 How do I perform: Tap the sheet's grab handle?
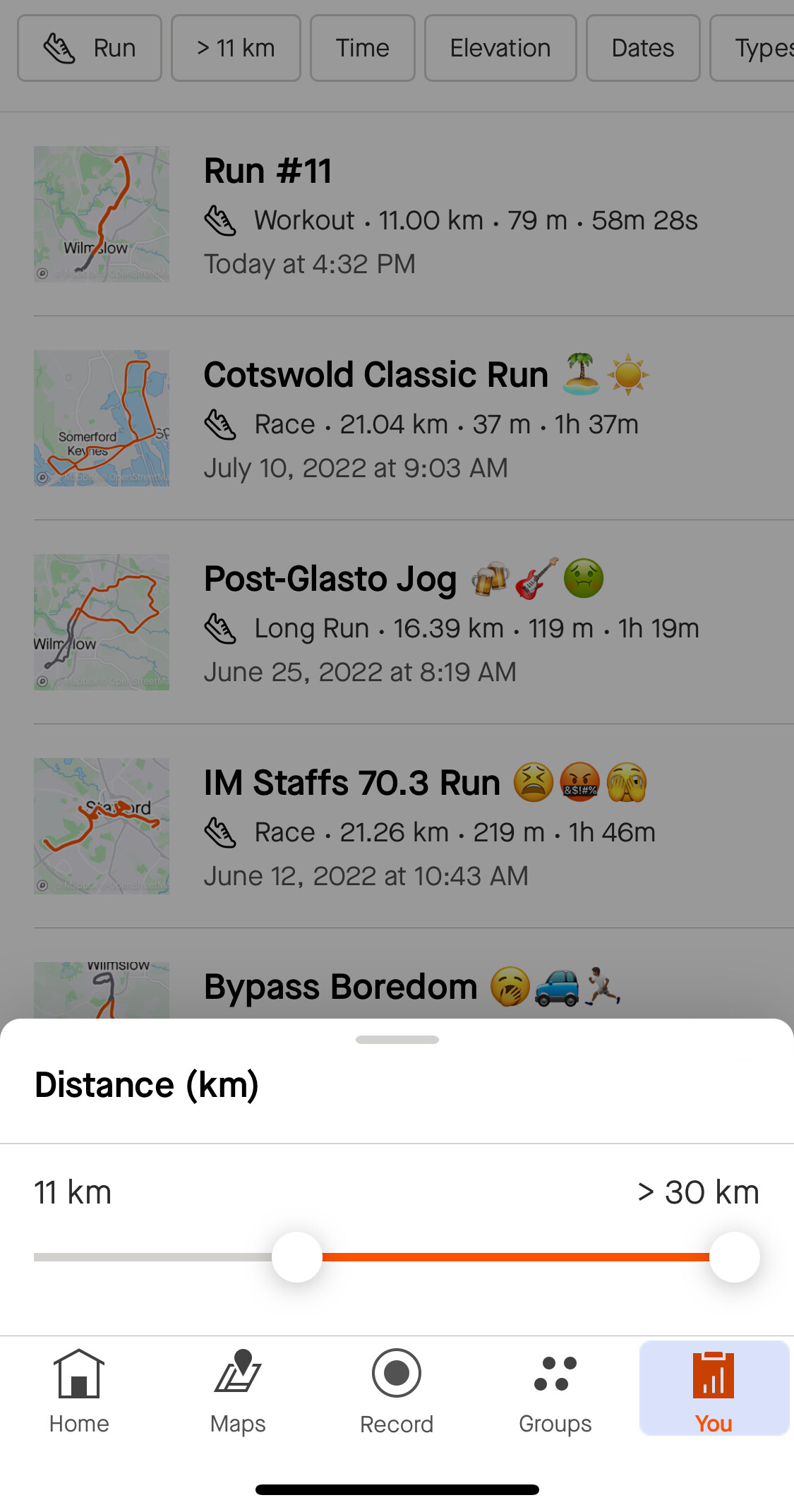pos(397,1040)
